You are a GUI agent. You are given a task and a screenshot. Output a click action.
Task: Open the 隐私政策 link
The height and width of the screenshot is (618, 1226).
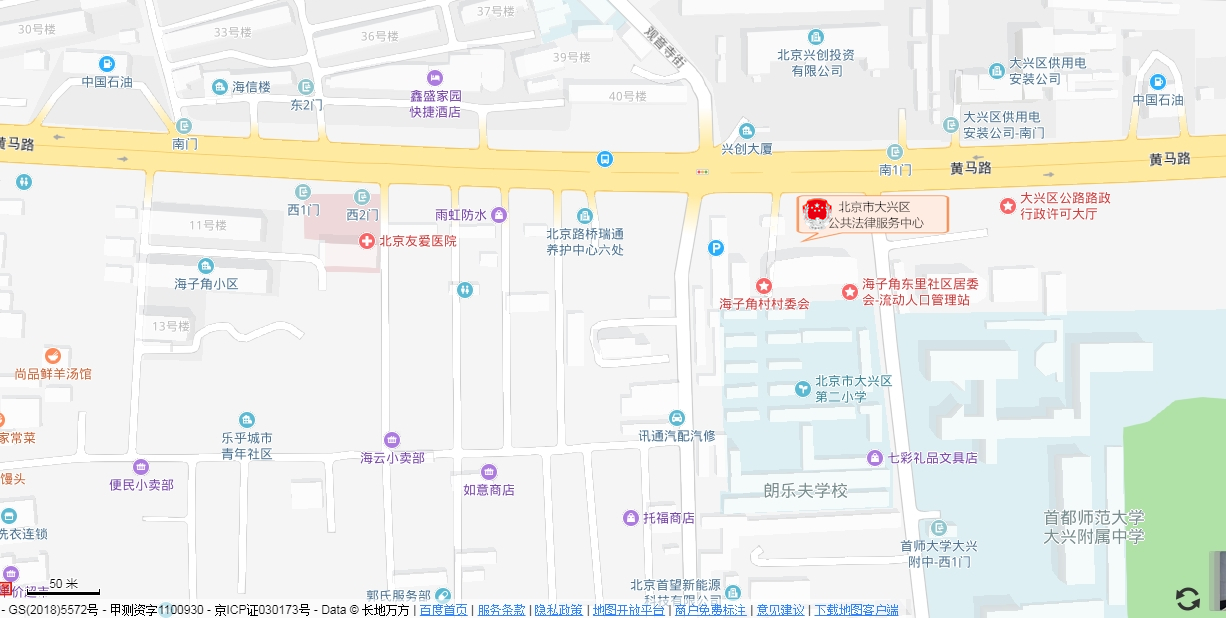click(558, 610)
